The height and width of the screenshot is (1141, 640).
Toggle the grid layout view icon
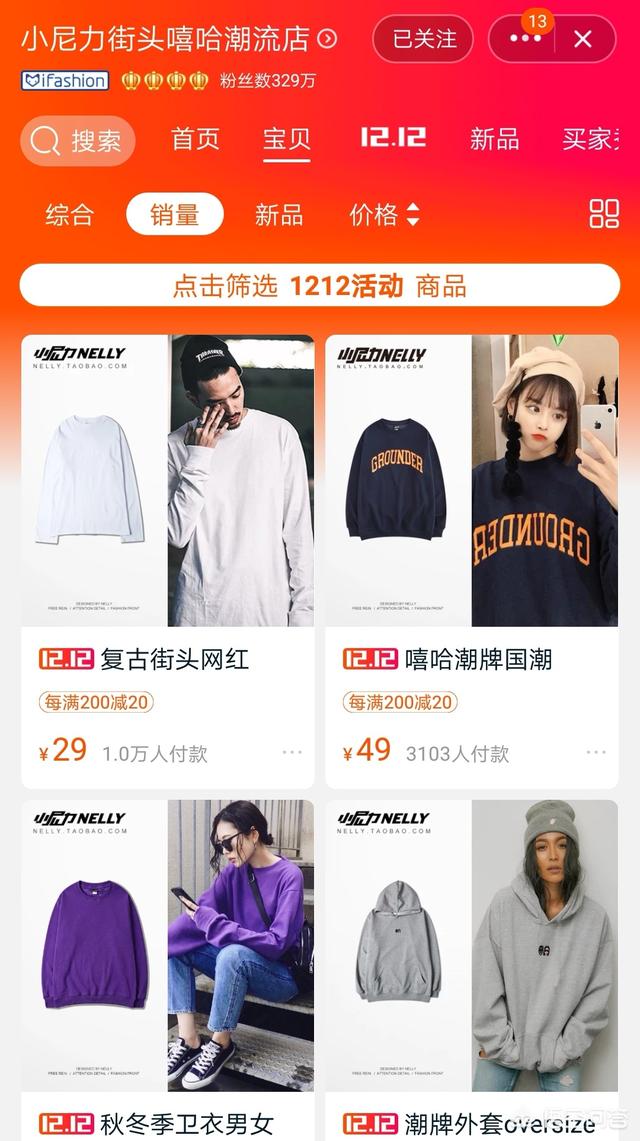pos(604,214)
